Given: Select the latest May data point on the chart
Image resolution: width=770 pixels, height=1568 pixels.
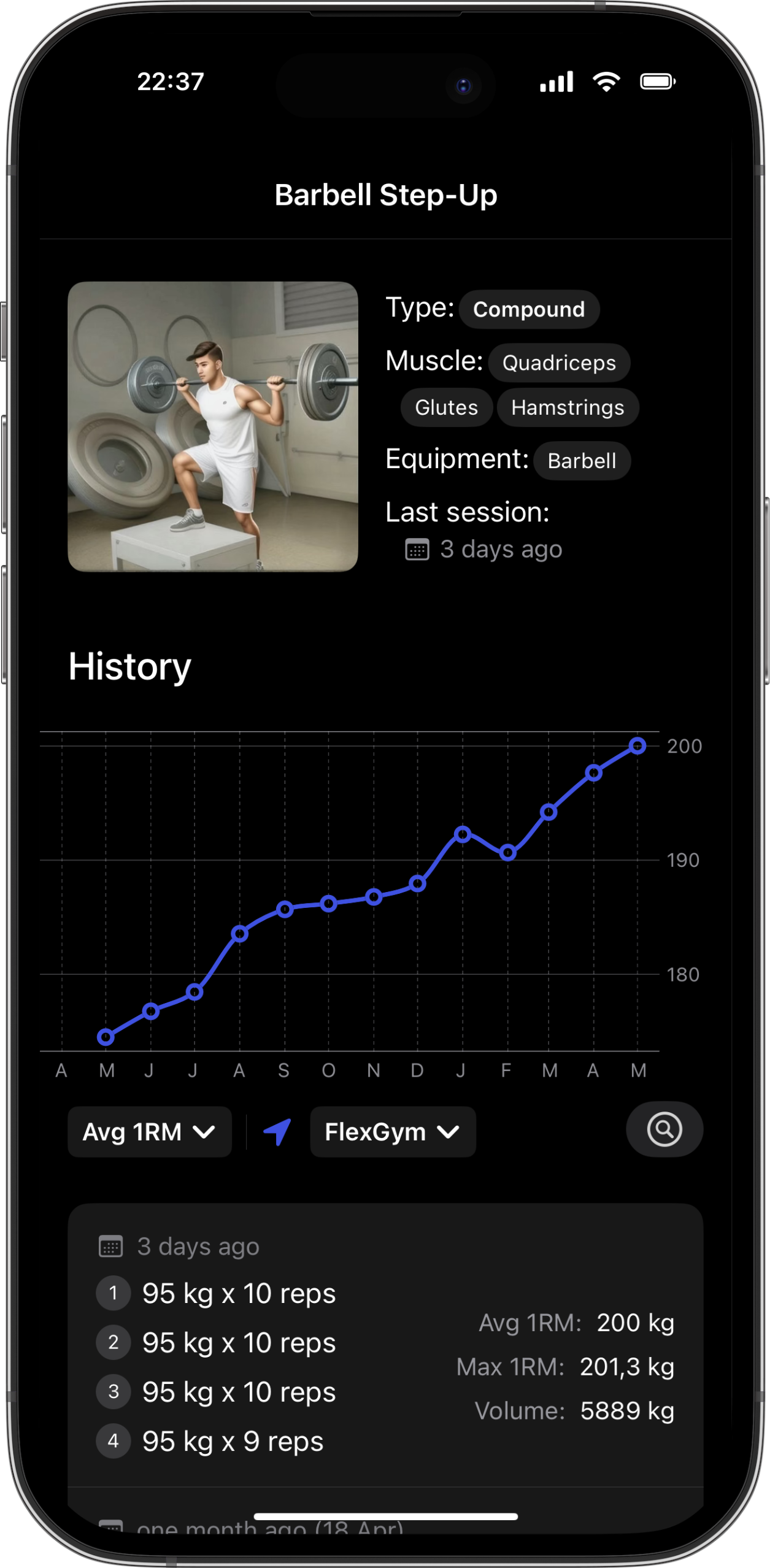Looking at the screenshot, I should 637,746.
